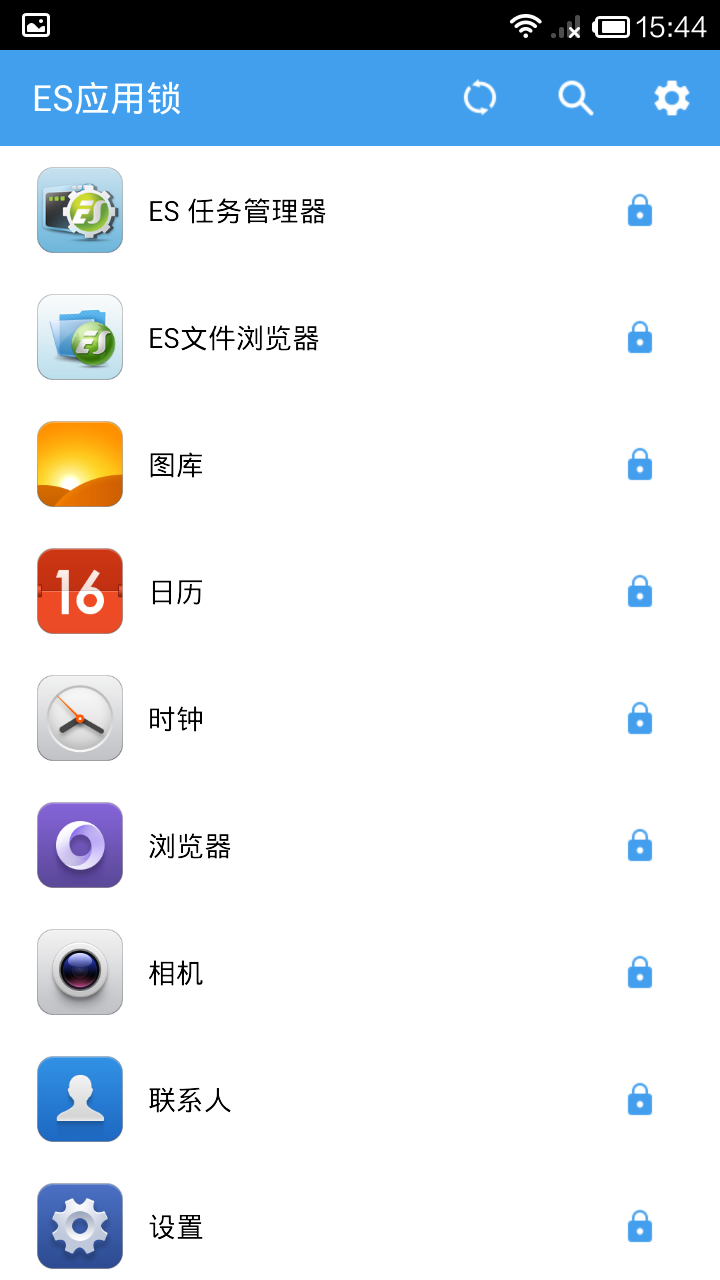The image size is (720, 1280).
Task: Toggle the lock beside 设置
Action: (639, 1225)
